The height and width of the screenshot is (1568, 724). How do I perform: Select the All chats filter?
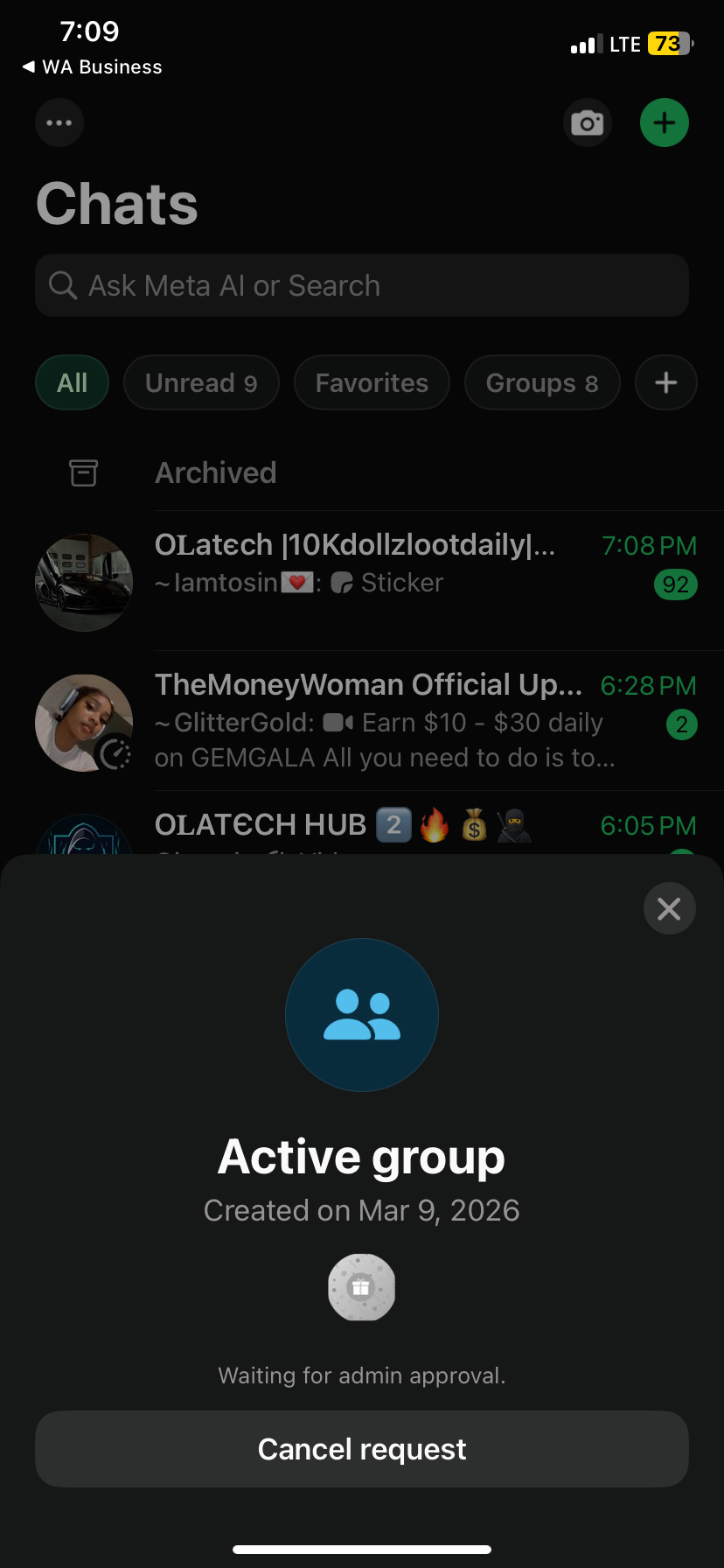click(x=72, y=382)
